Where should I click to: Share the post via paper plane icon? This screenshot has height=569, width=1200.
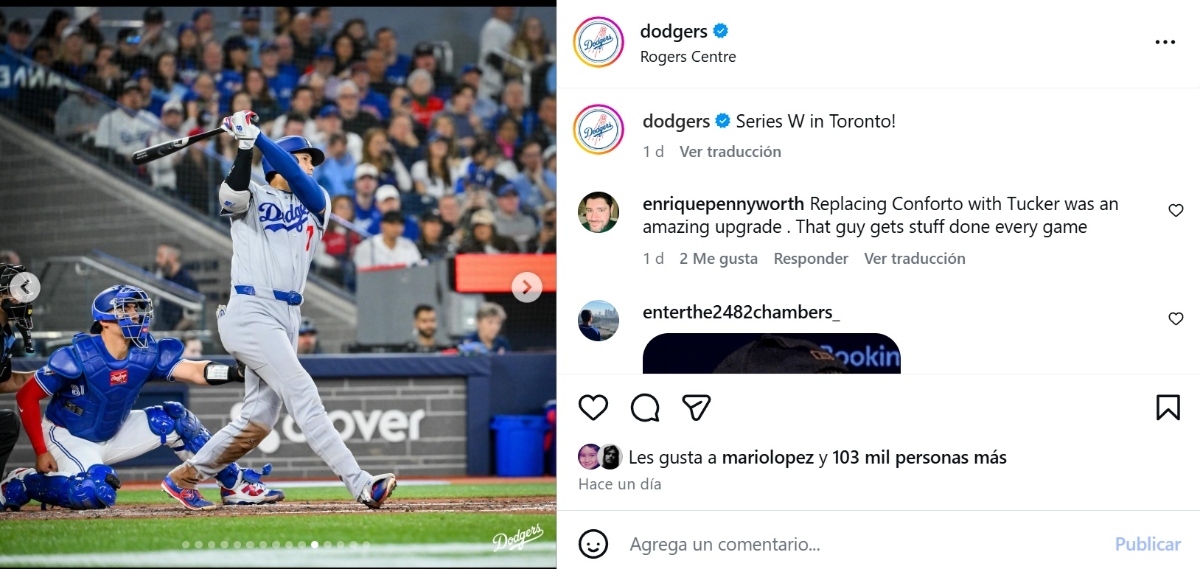[697, 407]
